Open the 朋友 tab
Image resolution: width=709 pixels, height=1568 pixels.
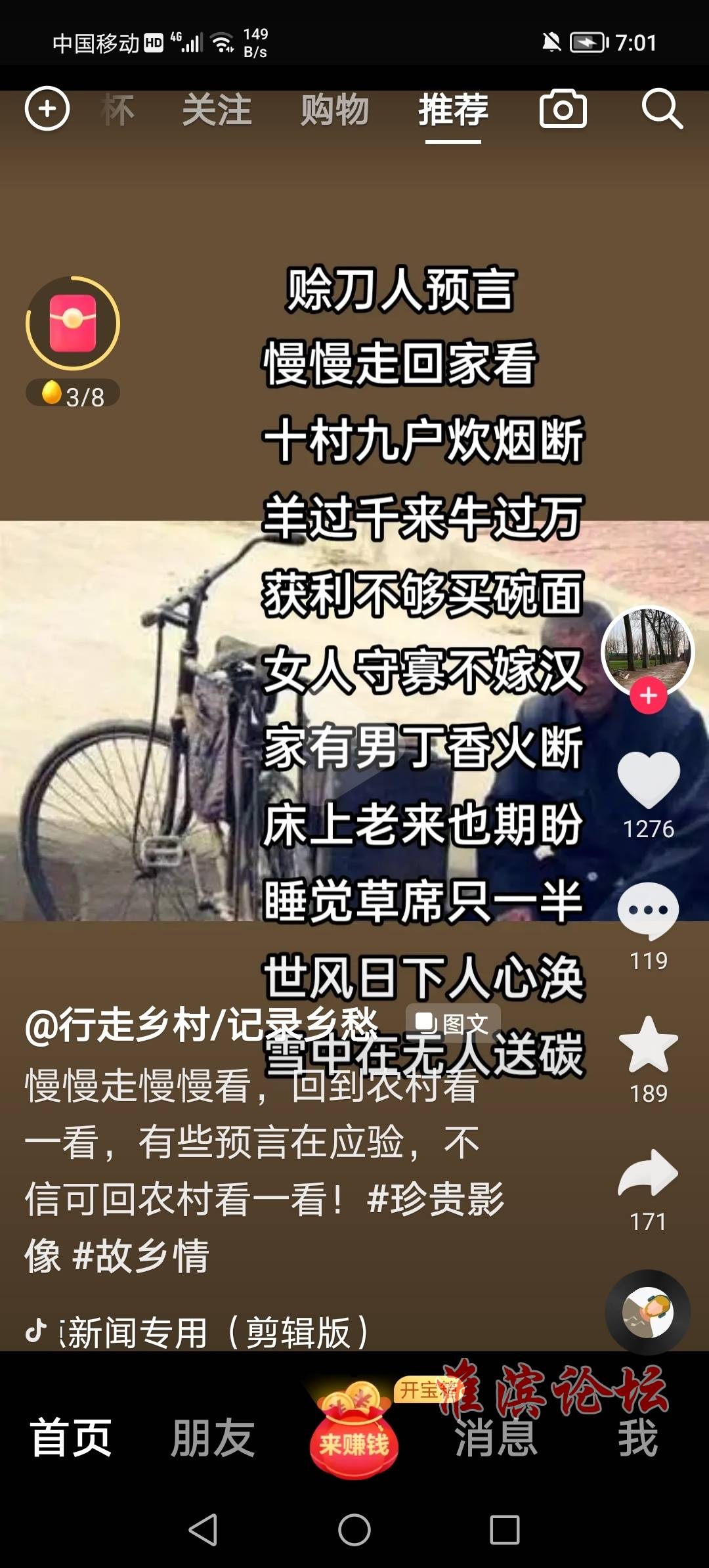click(x=213, y=1438)
